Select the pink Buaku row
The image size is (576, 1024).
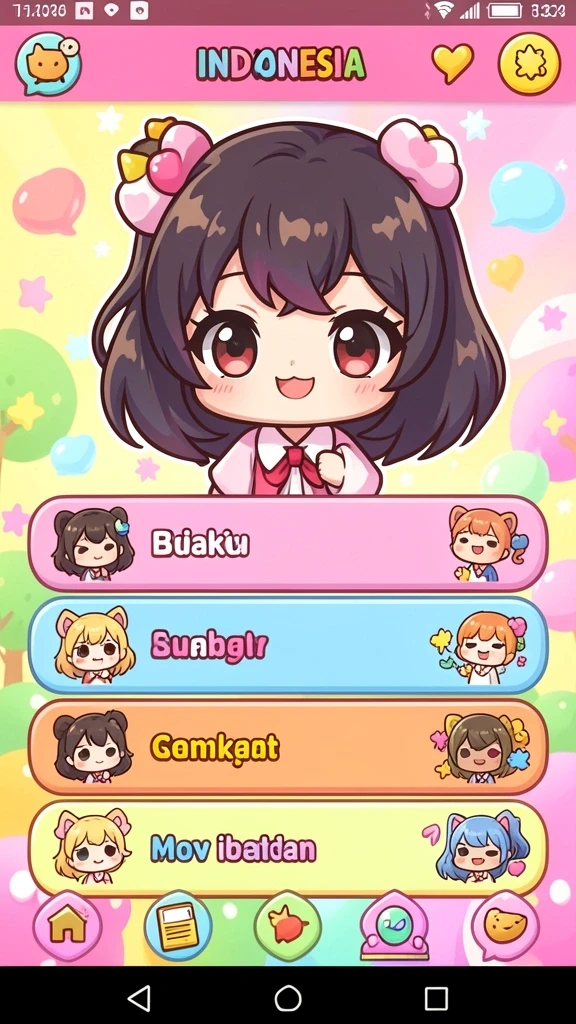click(x=288, y=543)
